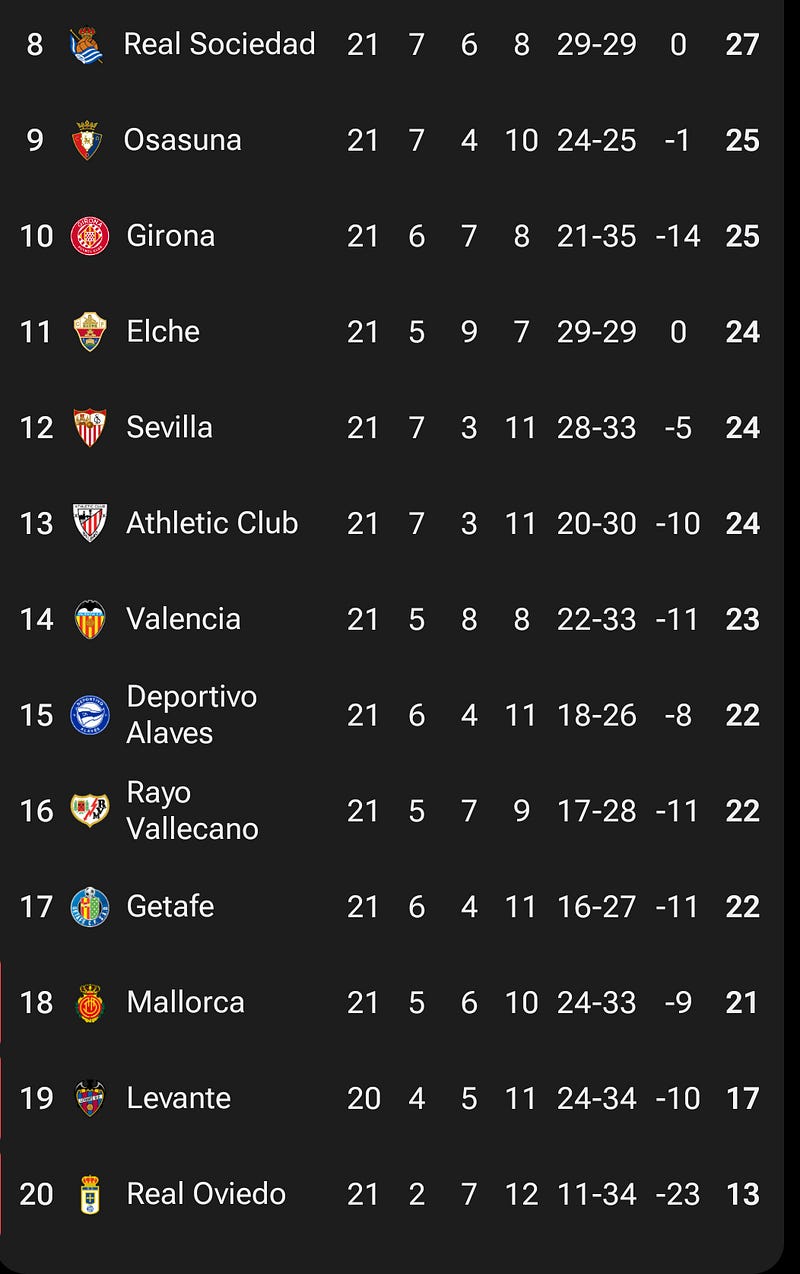Image resolution: width=800 pixels, height=1274 pixels.
Task: Open the Mallorca team row
Action: [x=185, y=1002]
